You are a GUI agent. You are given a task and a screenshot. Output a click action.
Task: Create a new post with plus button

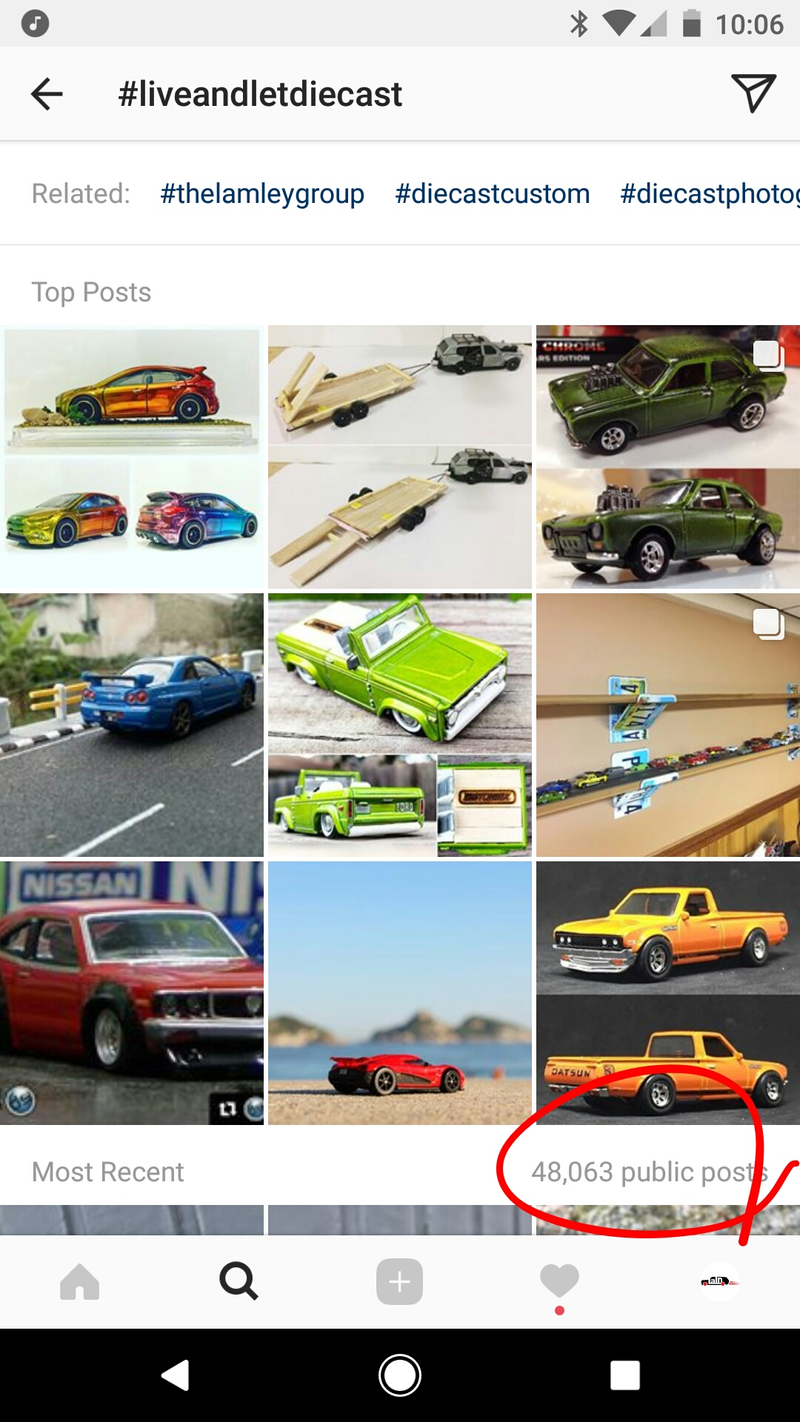399,1281
